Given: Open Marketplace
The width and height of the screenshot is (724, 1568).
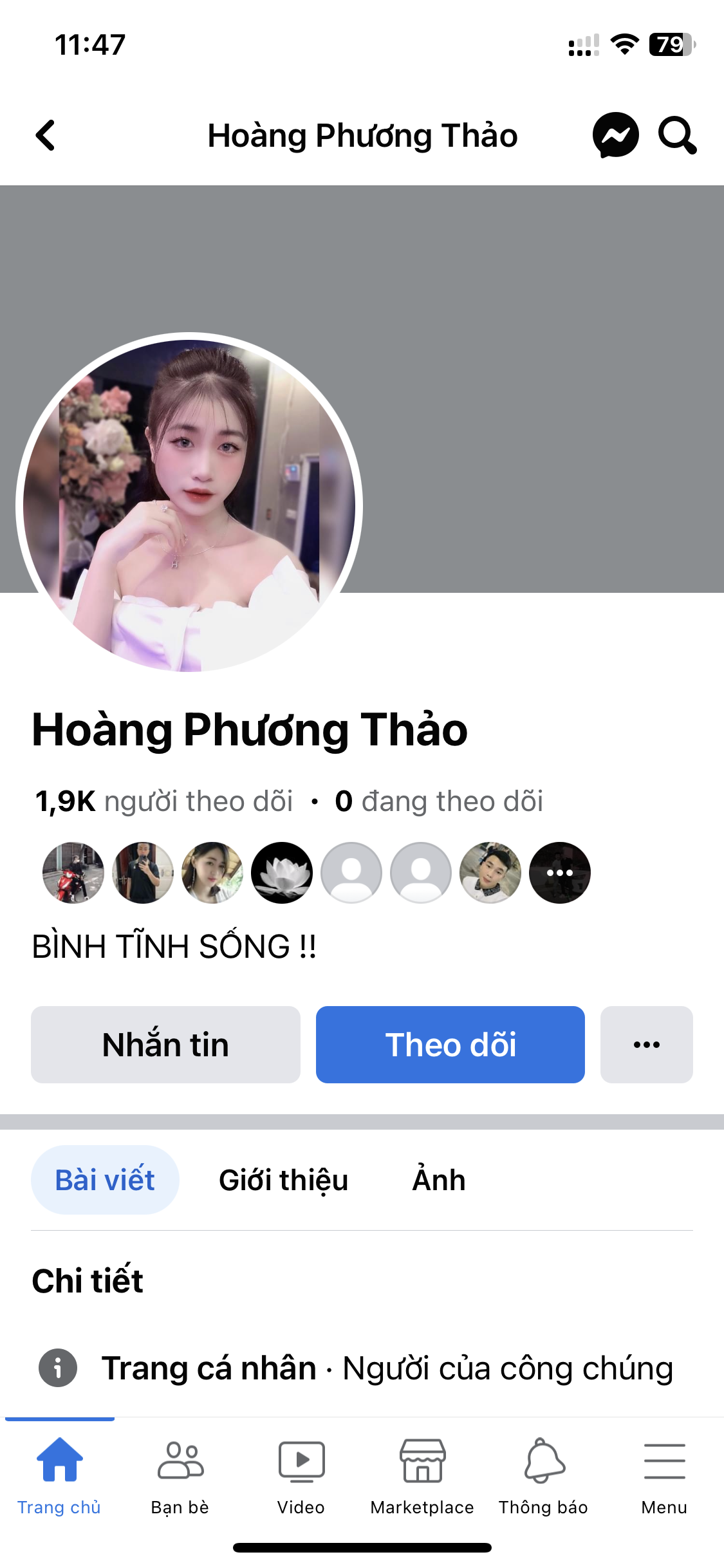Looking at the screenshot, I should click(x=422, y=1473).
